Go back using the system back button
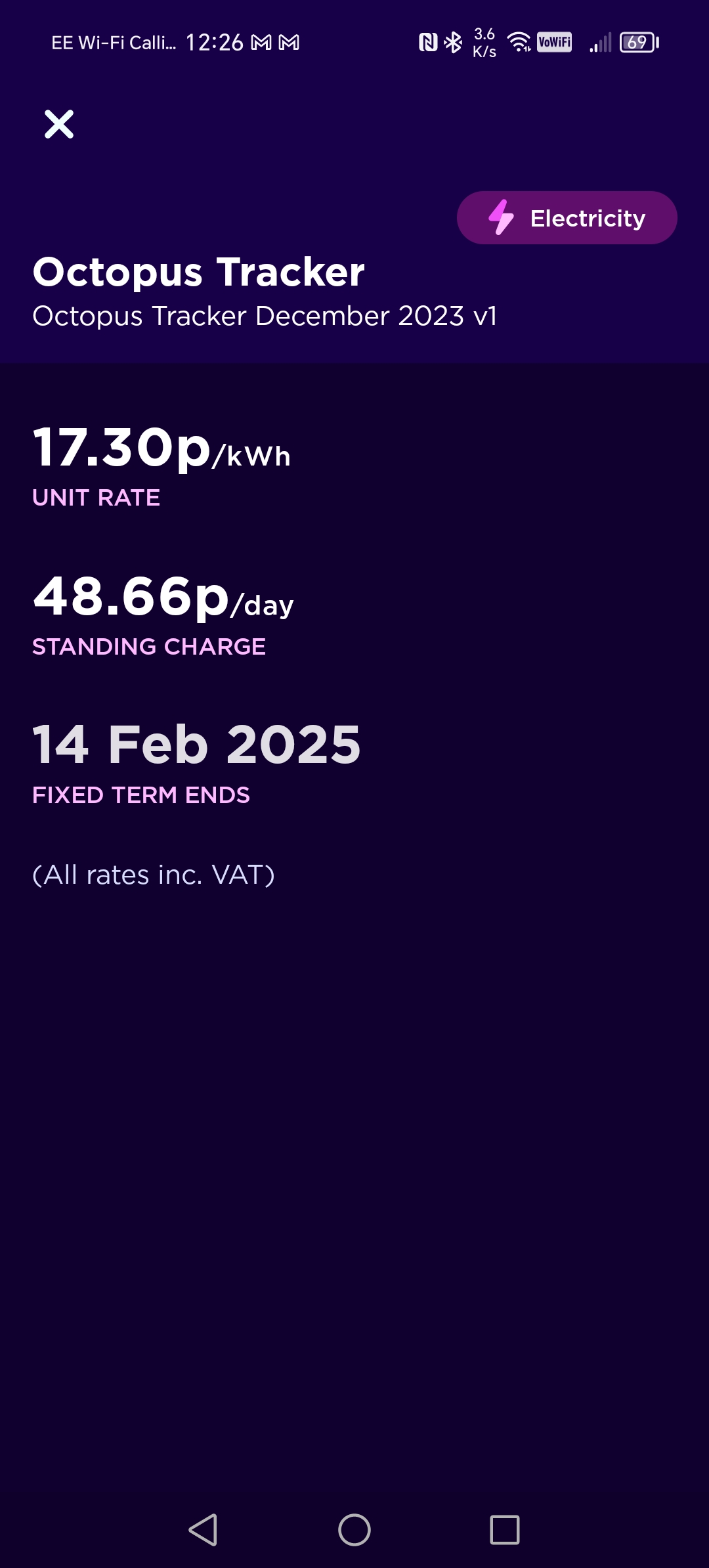This screenshot has height=1568, width=709. click(x=204, y=1530)
